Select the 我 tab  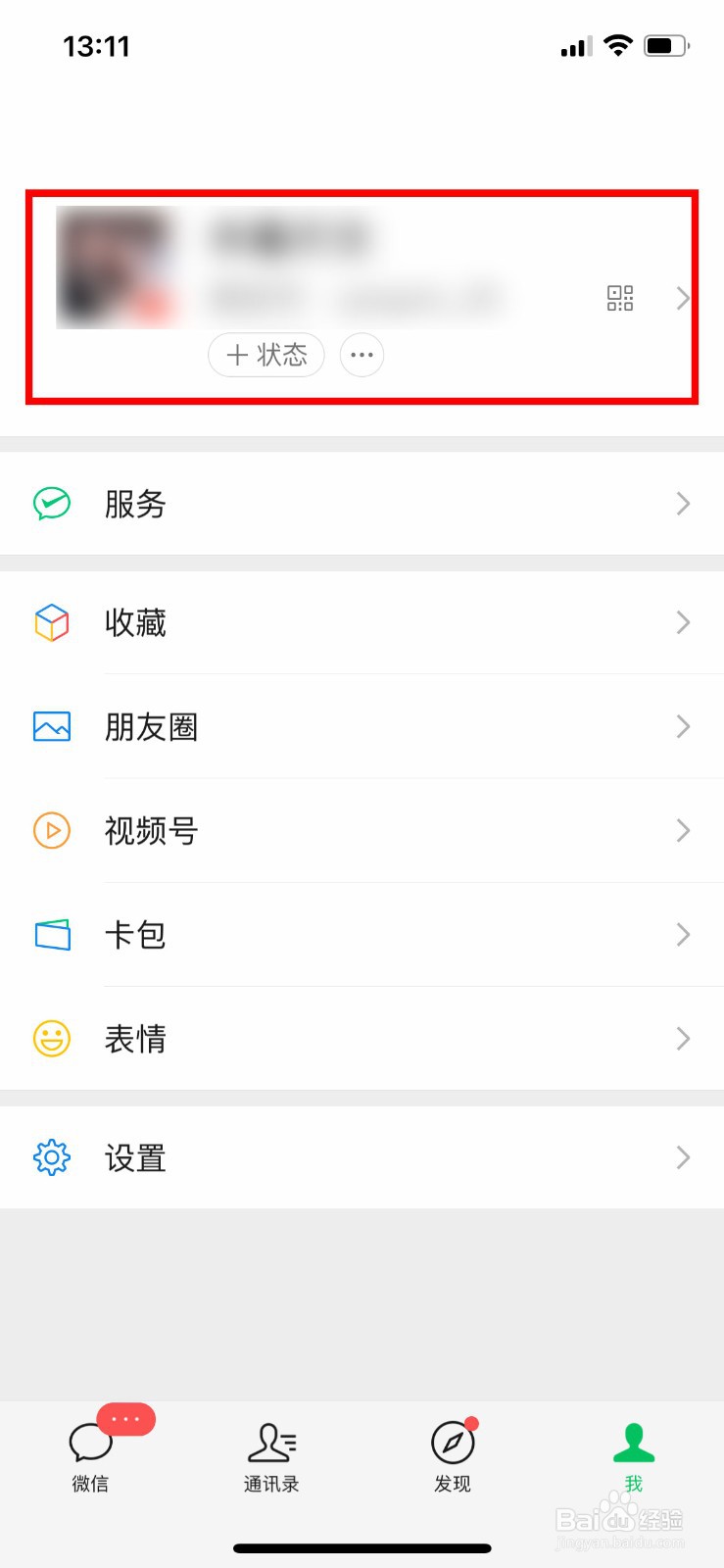634,1456
